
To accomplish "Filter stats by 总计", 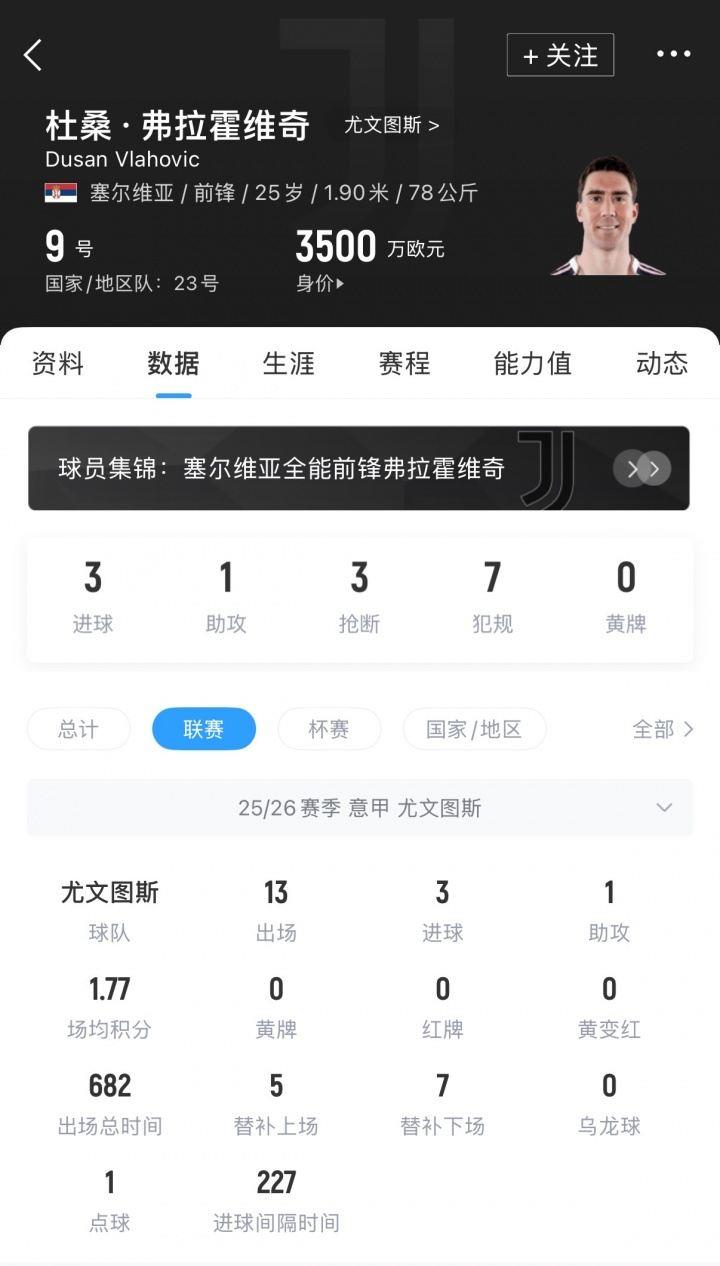I will tap(78, 729).
